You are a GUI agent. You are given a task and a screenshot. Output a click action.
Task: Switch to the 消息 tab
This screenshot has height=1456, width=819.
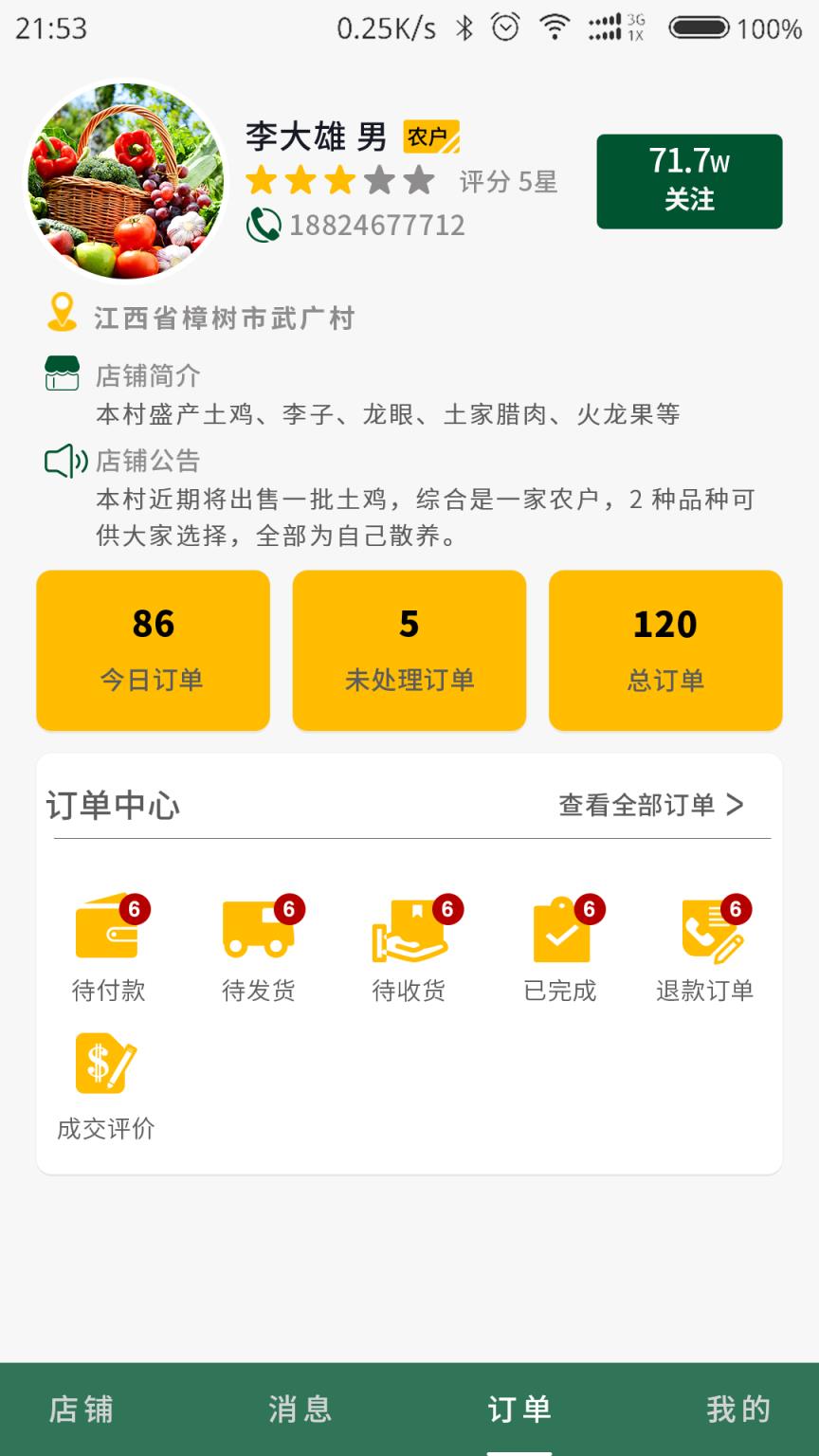300,1410
